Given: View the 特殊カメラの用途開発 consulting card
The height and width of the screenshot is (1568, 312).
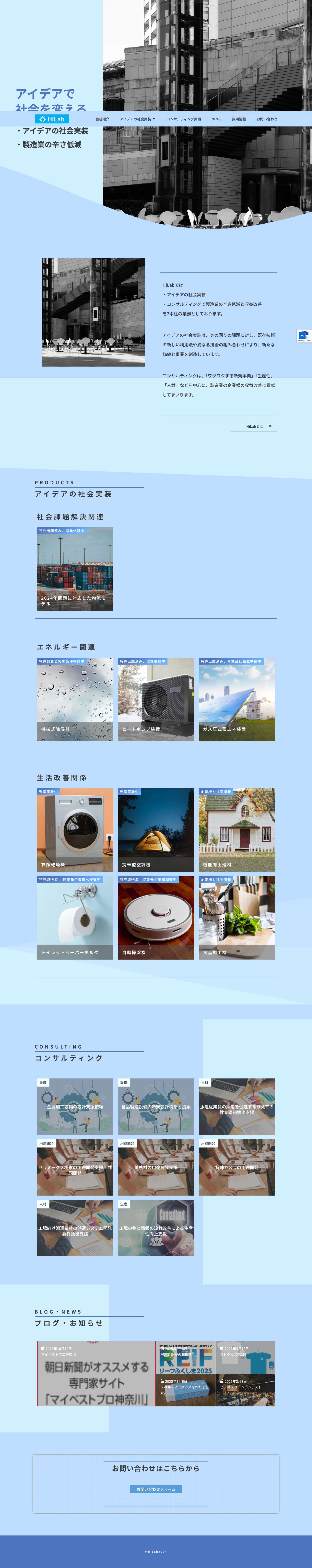Looking at the screenshot, I should click(237, 1167).
